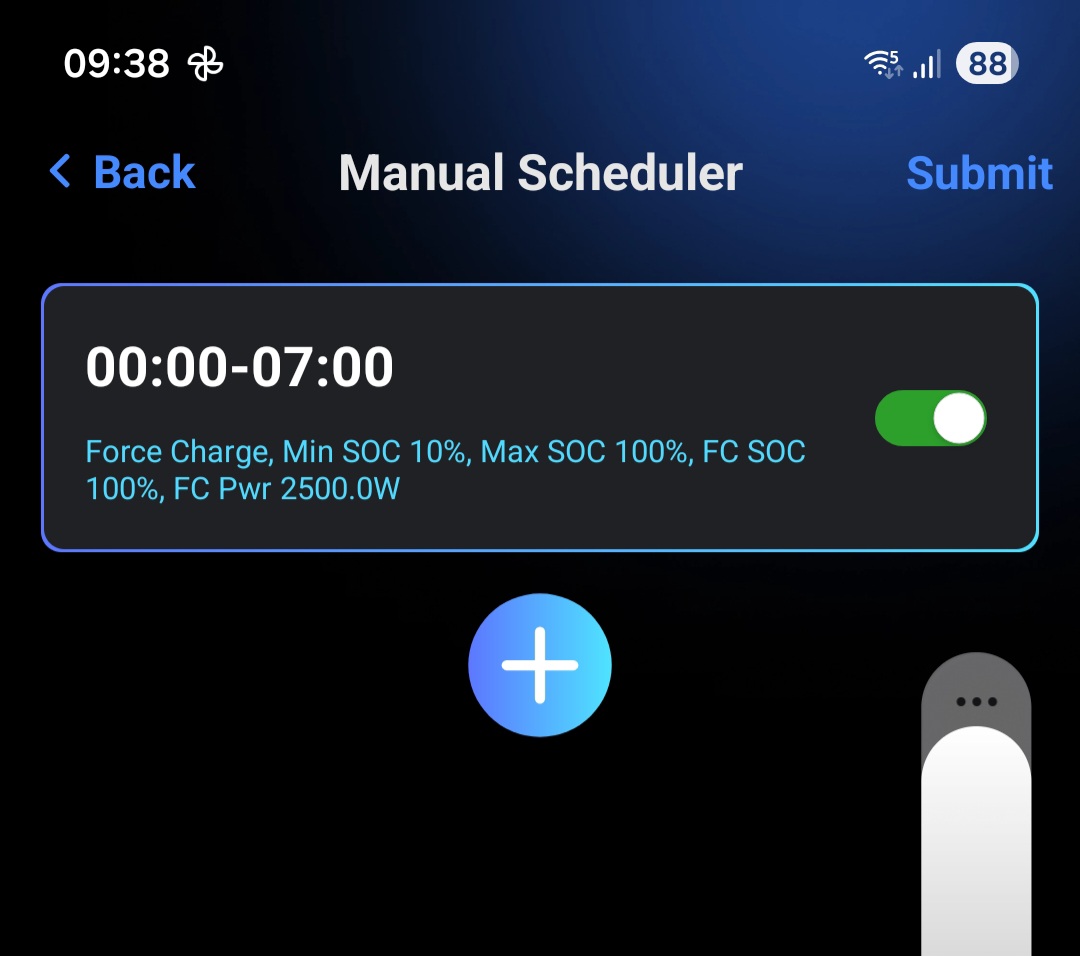The width and height of the screenshot is (1080, 956).
Task: Go back from Manual Scheduler
Action: click(x=123, y=173)
